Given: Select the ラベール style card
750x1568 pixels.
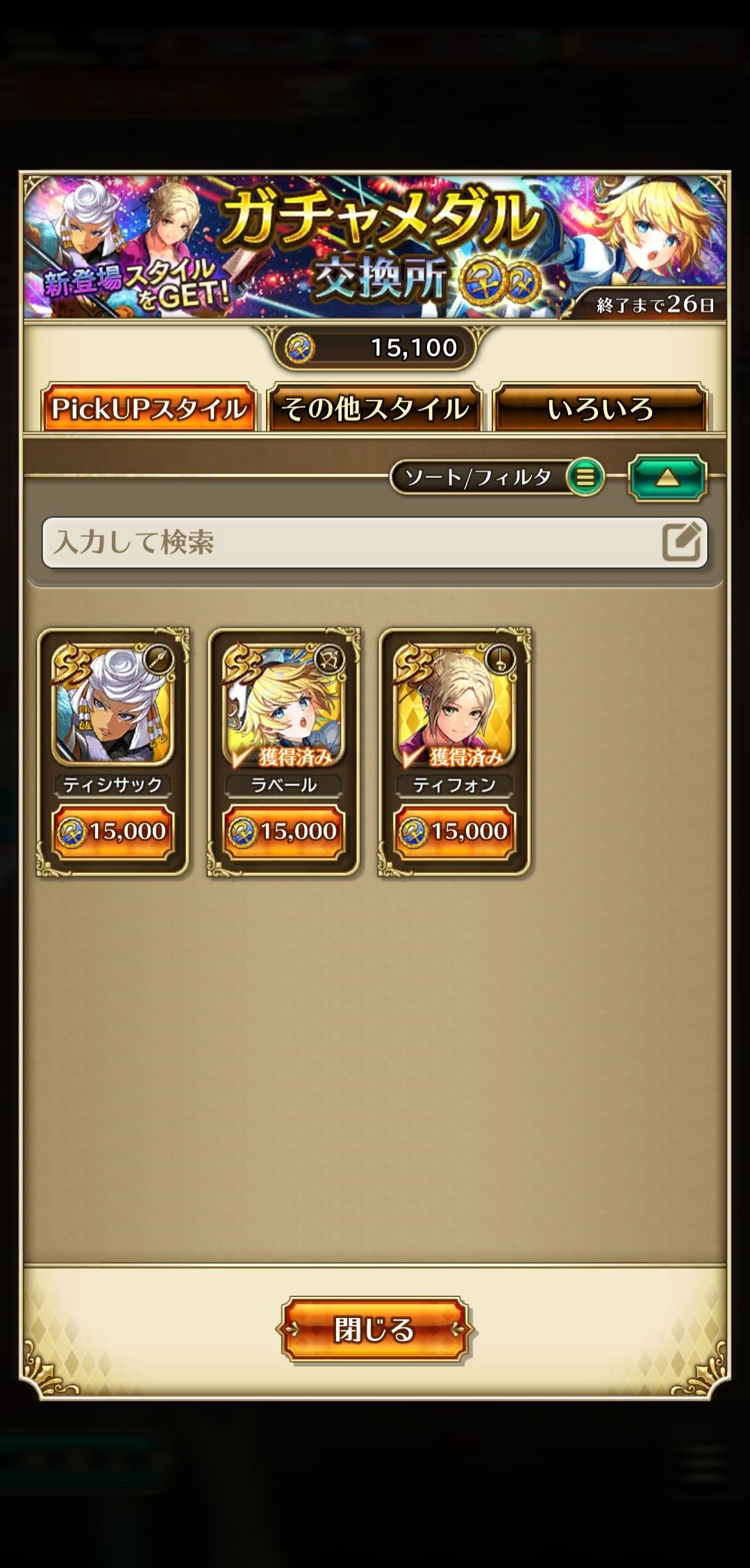Looking at the screenshot, I should (284, 752).
